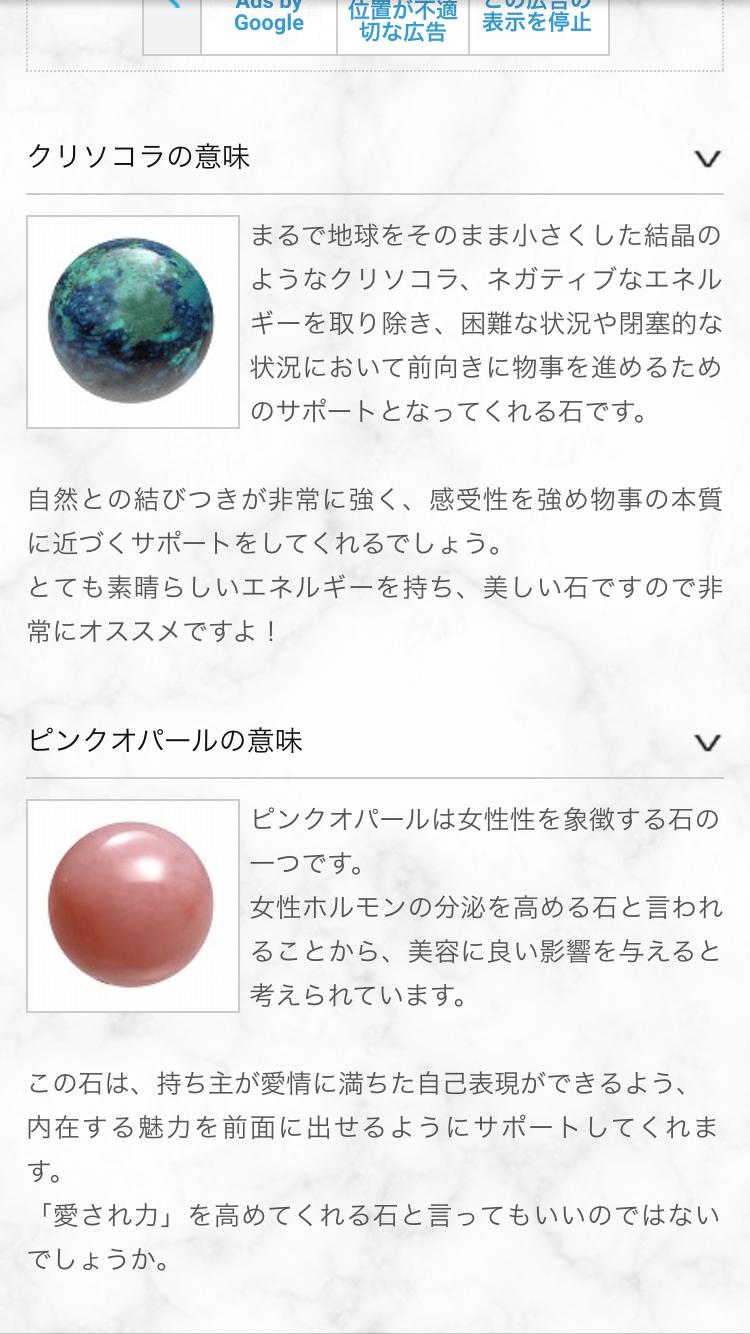Screen dimensions: 750x1334
Task: Switch to the "位置が不適切な広告" feedback tab
Action: (402, 18)
